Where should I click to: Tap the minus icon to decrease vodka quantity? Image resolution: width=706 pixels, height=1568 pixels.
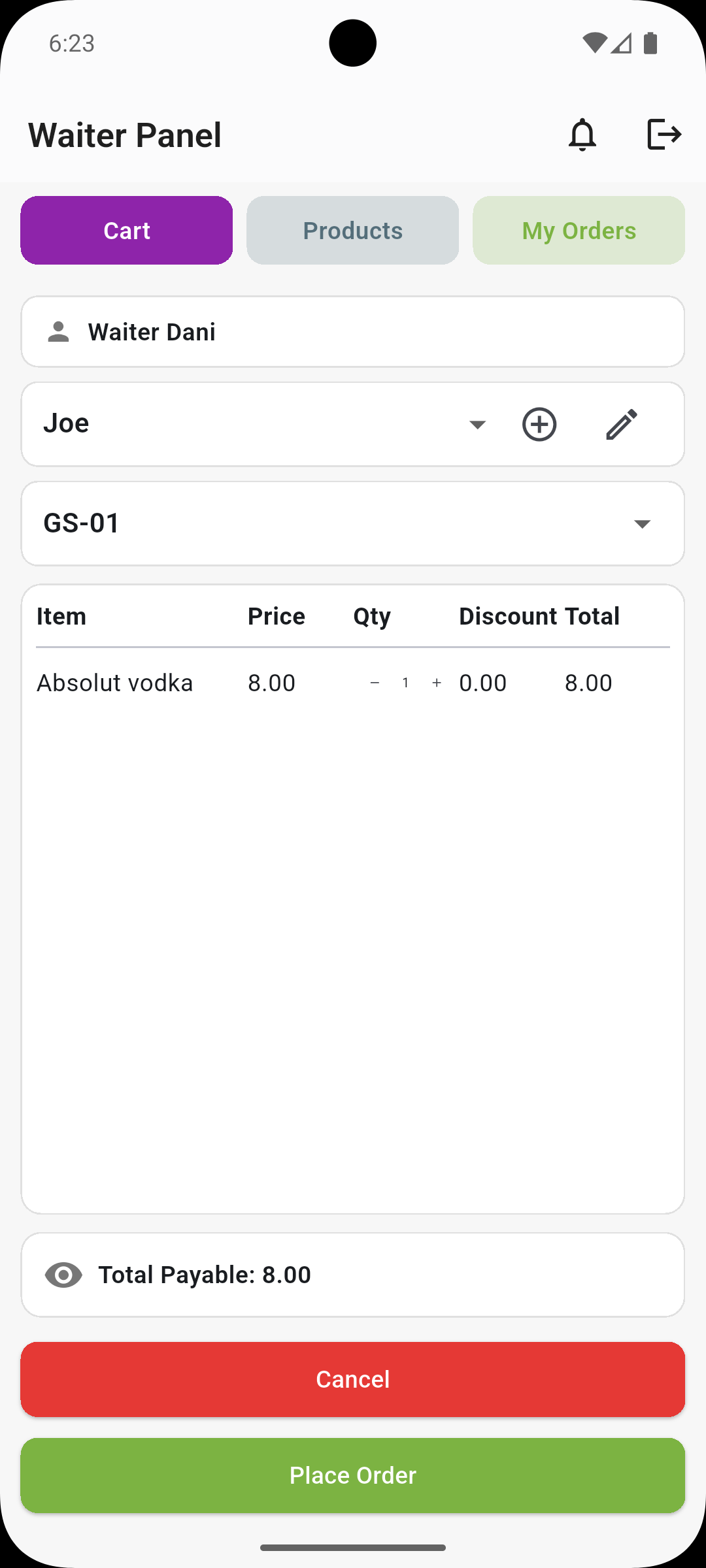point(375,682)
